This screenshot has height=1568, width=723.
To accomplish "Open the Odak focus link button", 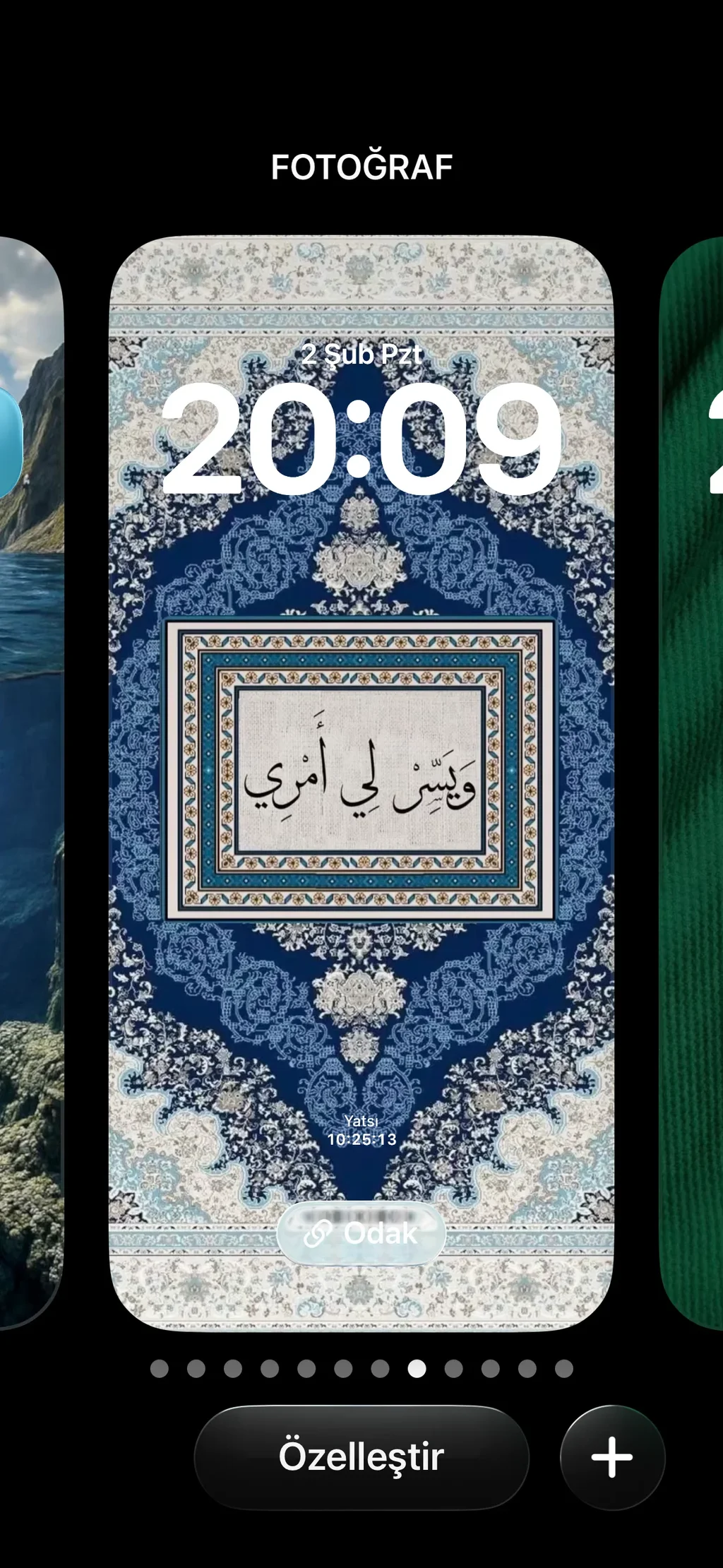I will tap(361, 1233).
